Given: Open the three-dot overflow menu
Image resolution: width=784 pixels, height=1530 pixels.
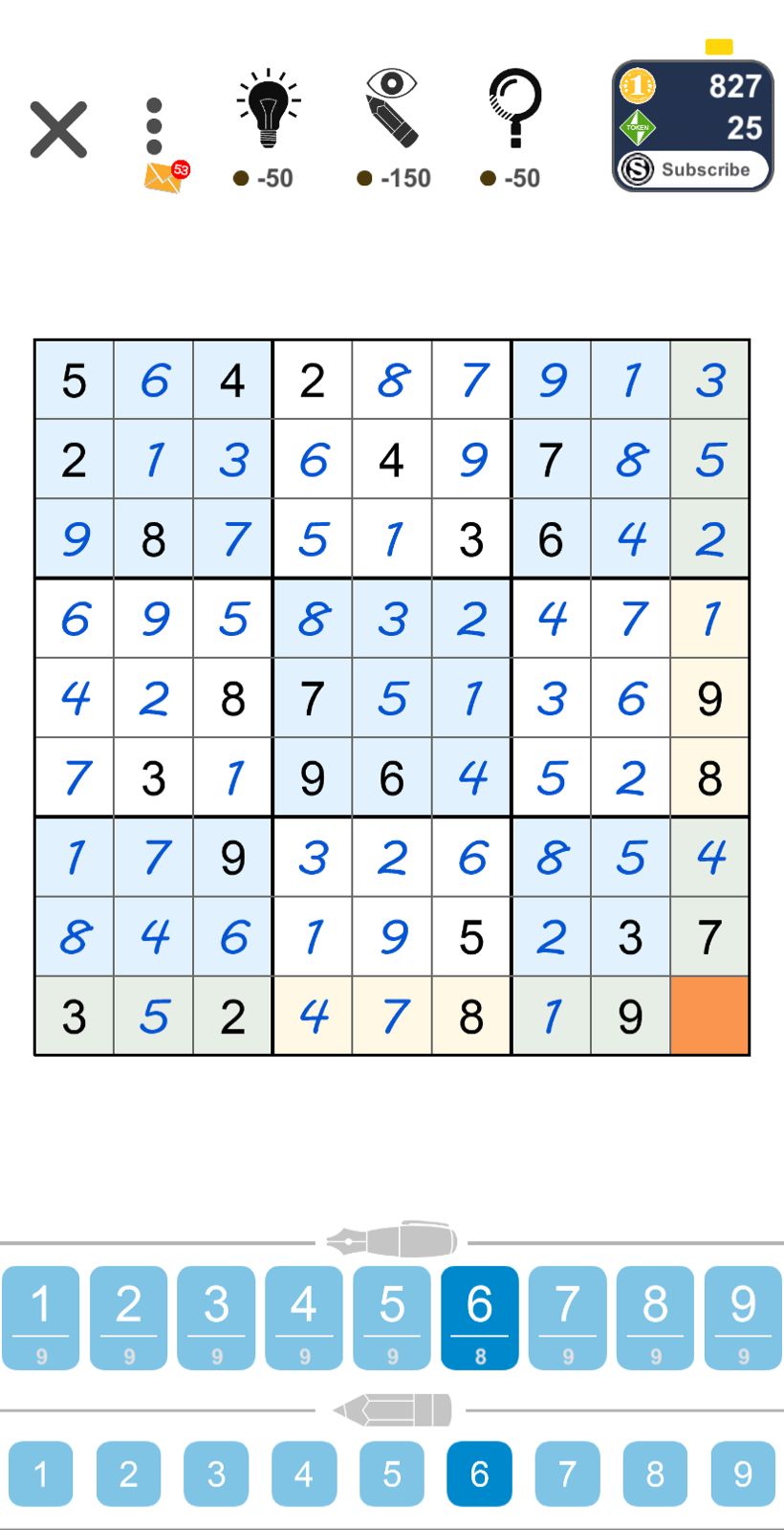Looking at the screenshot, I should tap(155, 127).
